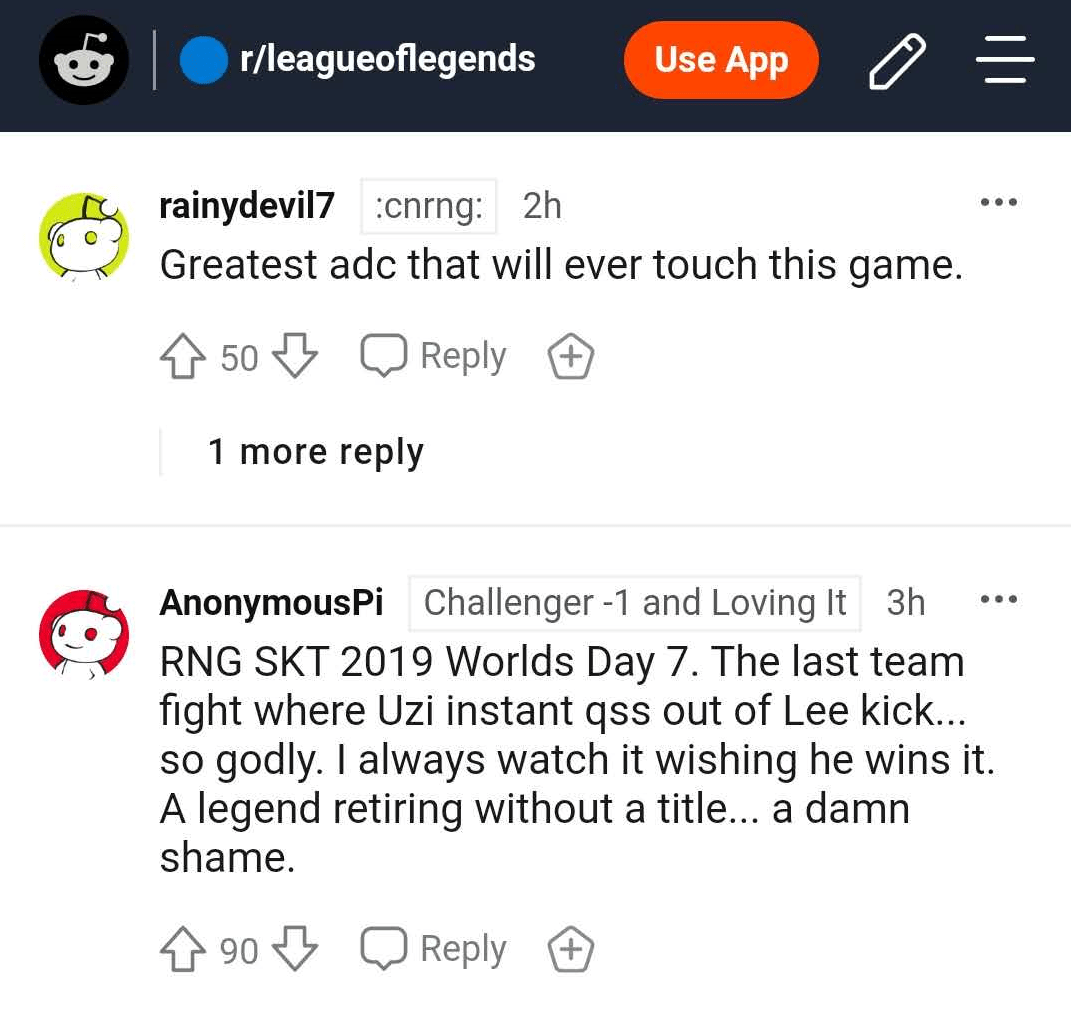Expand the 1 more reply link
Screen dimensions: 1071x1009
click(x=315, y=452)
